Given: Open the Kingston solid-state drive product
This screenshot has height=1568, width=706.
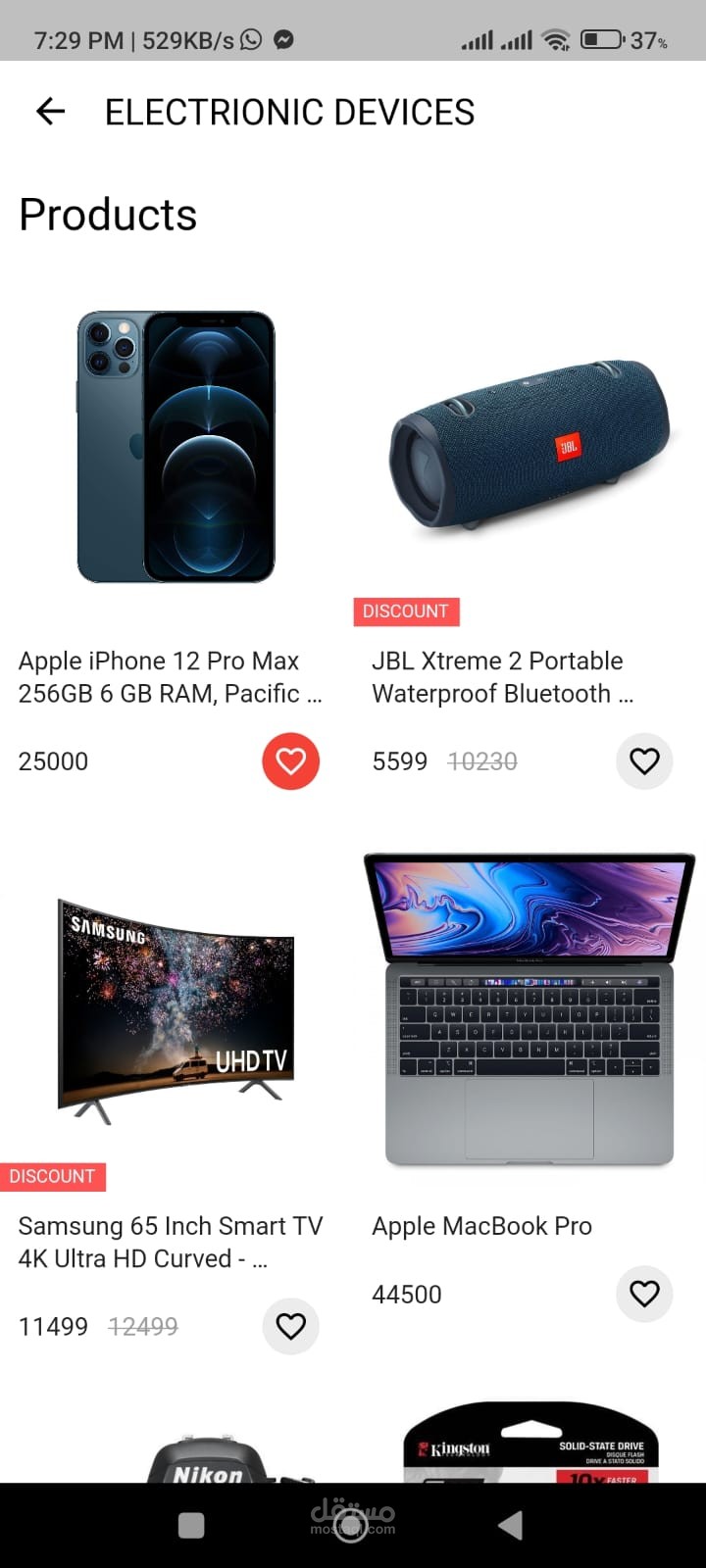Looking at the screenshot, I should (530, 1445).
